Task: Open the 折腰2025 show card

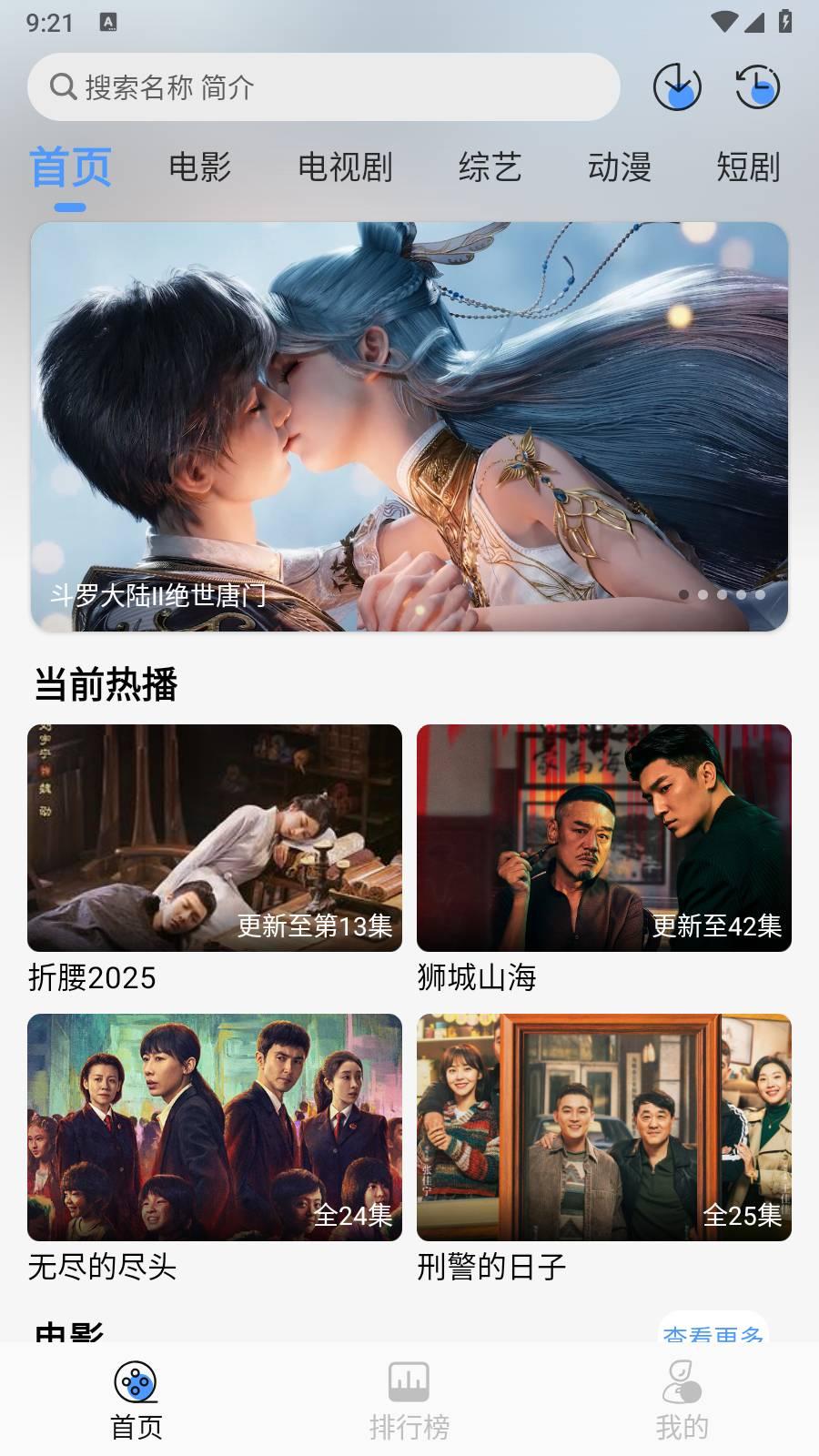Action: (x=215, y=838)
